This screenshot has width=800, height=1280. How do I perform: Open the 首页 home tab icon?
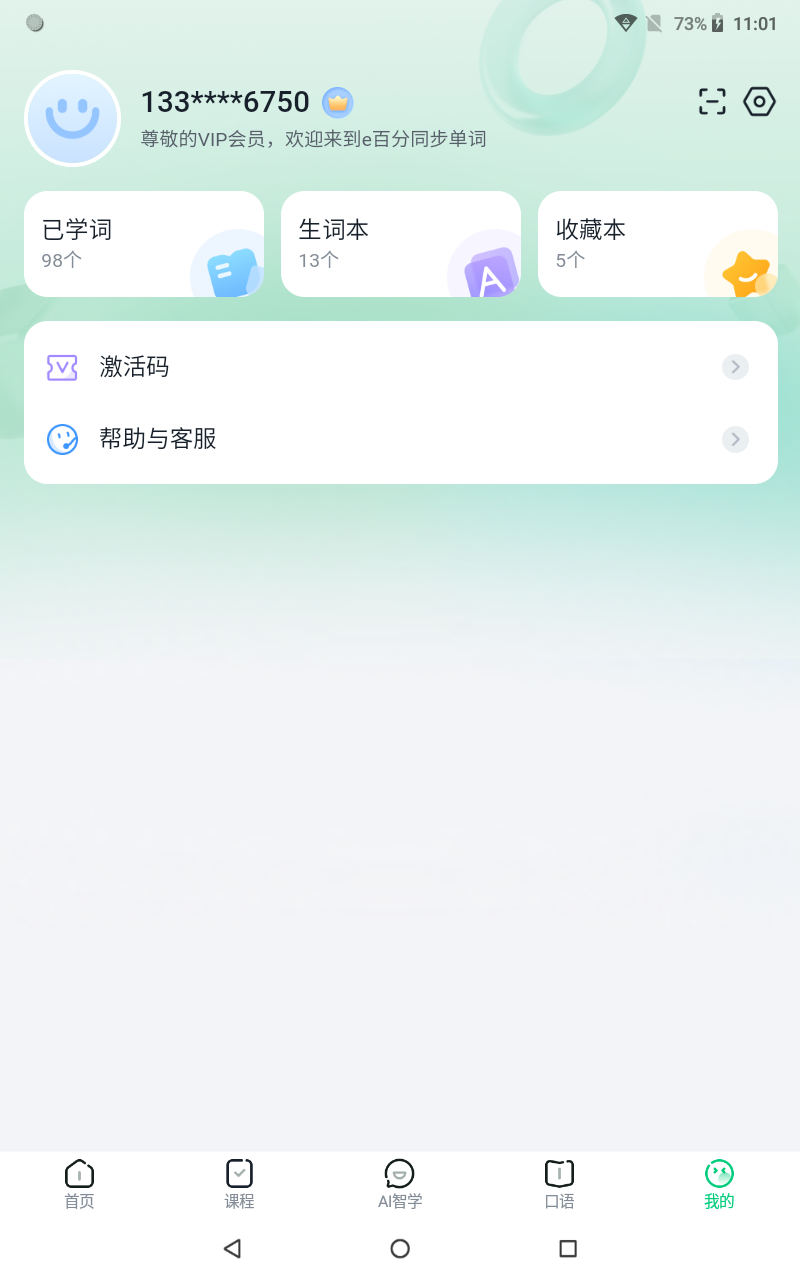tap(79, 1173)
